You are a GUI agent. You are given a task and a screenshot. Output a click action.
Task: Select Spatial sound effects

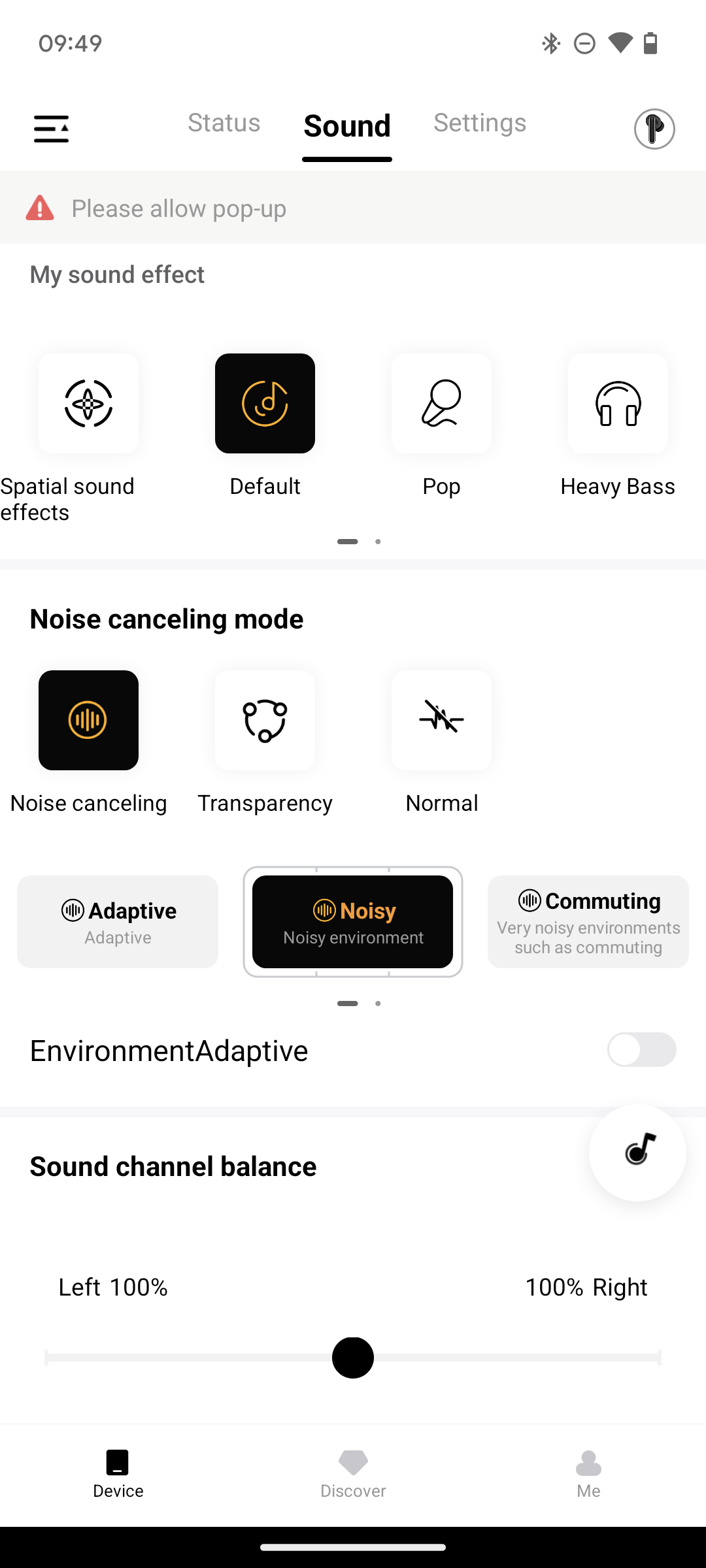(x=88, y=404)
